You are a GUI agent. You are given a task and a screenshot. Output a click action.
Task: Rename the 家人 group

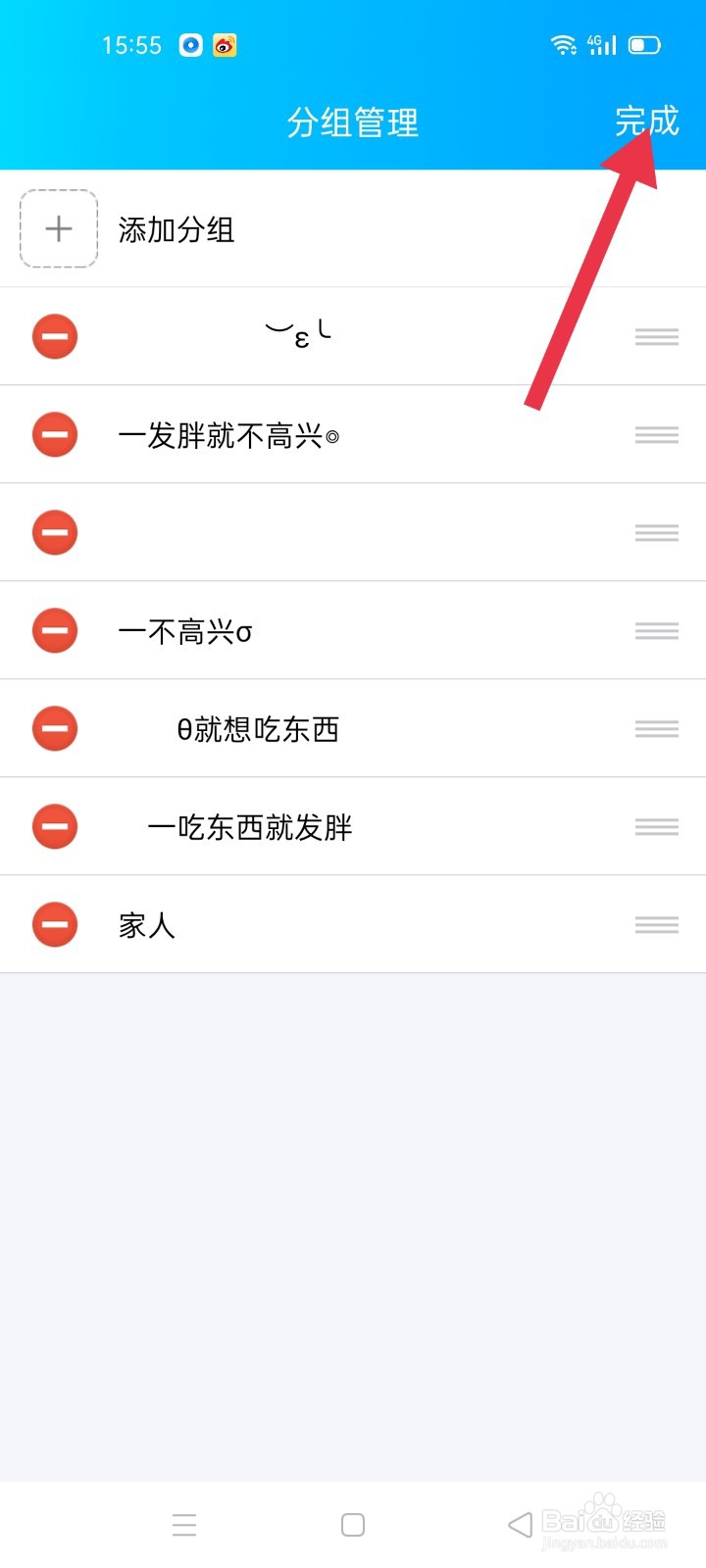pyautogui.click(x=147, y=925)
